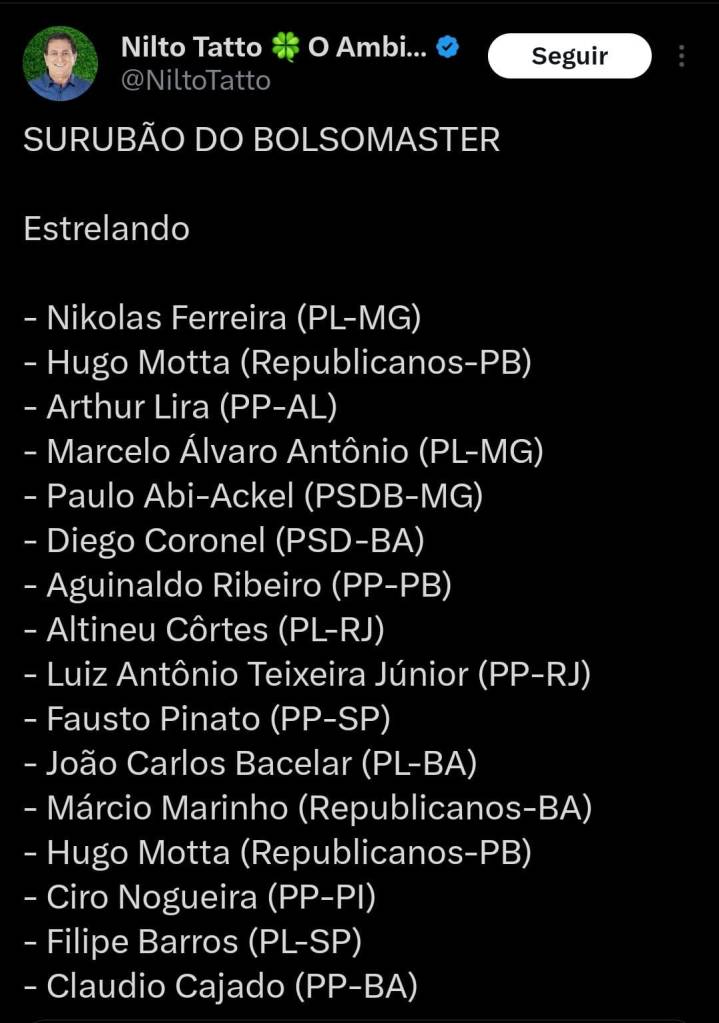Image resolution: width=719 pixels, height=1023 pixels.
Task: Follow Nilto Tatto with the Seguir button
Action: [x=569, y=56]
